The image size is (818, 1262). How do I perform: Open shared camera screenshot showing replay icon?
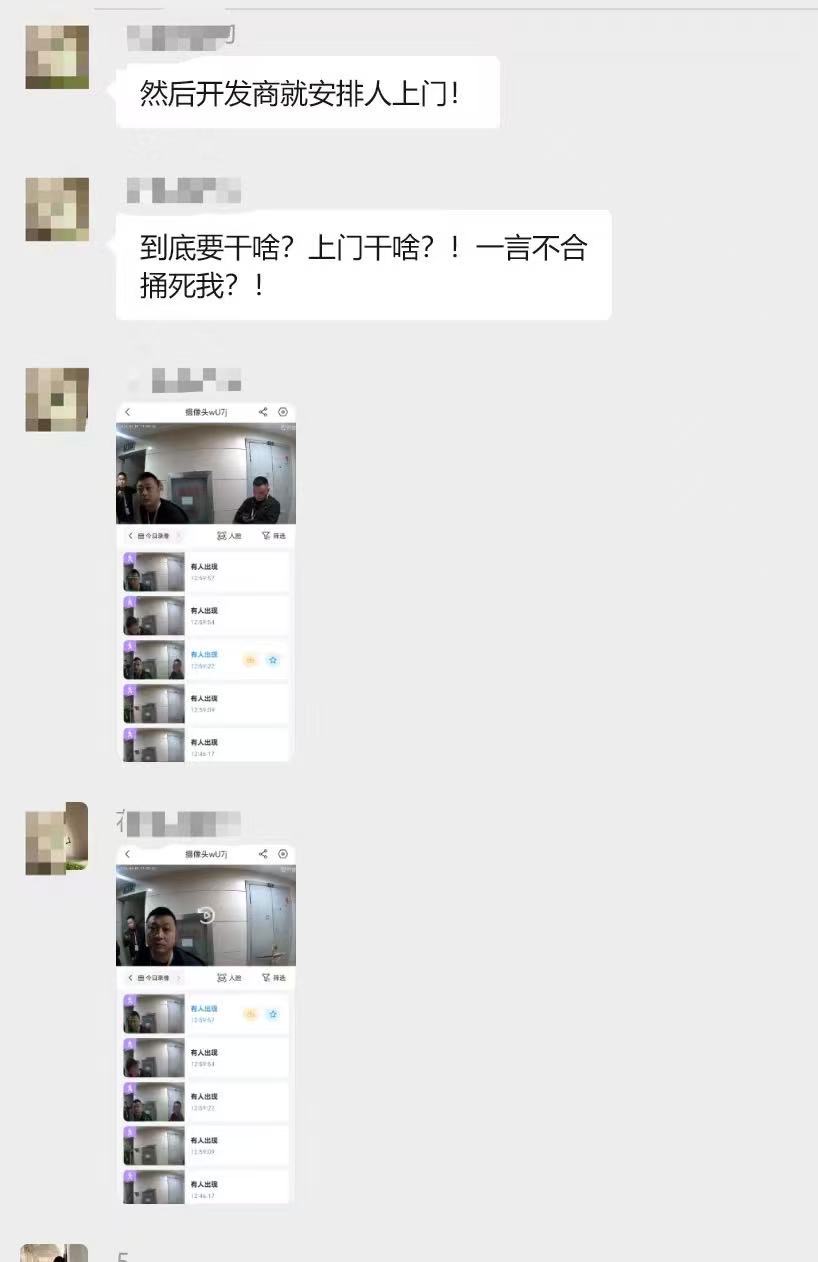point(206,1024)
